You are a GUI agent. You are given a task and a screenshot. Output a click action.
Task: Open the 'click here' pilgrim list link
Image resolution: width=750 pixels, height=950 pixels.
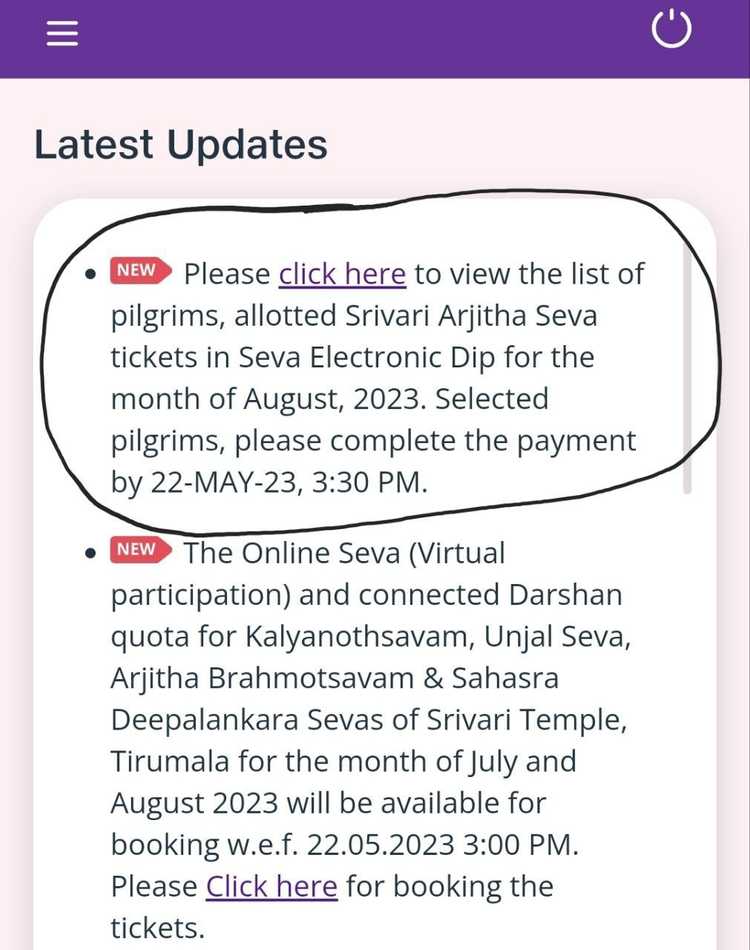[x=342, y=273]
